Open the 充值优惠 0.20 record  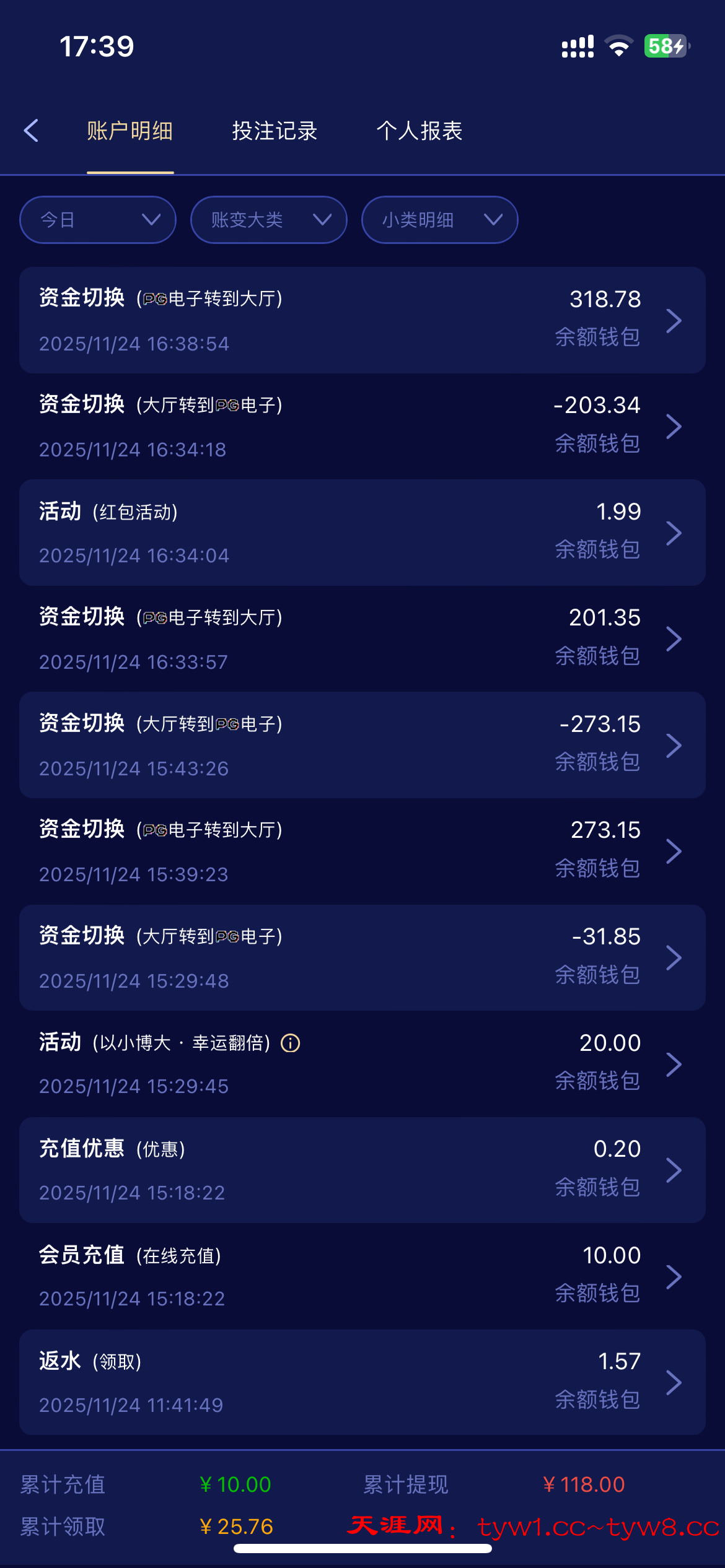362,1170
